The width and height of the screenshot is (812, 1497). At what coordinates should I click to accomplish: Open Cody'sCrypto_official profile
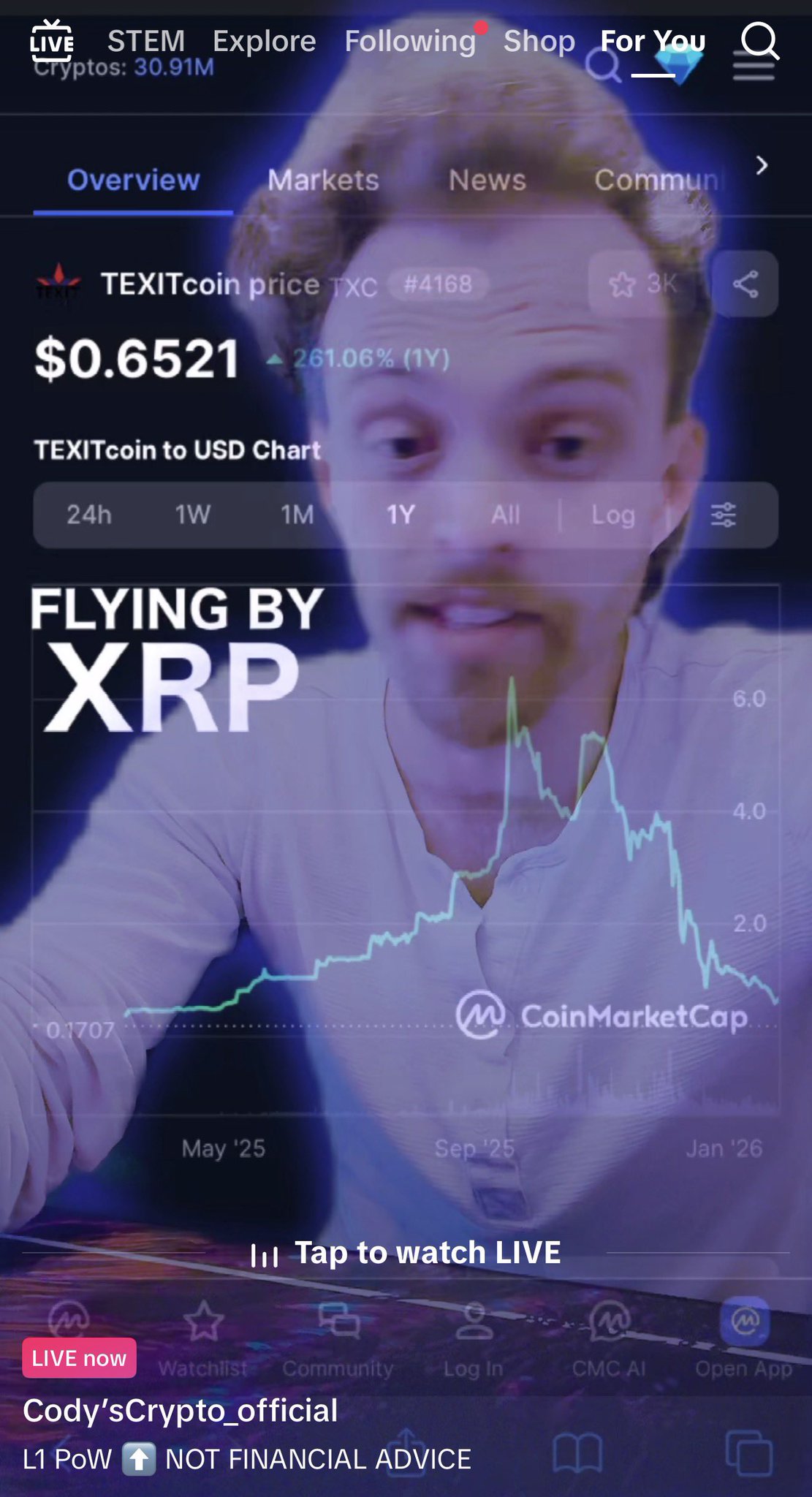(x=181, y=1411)
